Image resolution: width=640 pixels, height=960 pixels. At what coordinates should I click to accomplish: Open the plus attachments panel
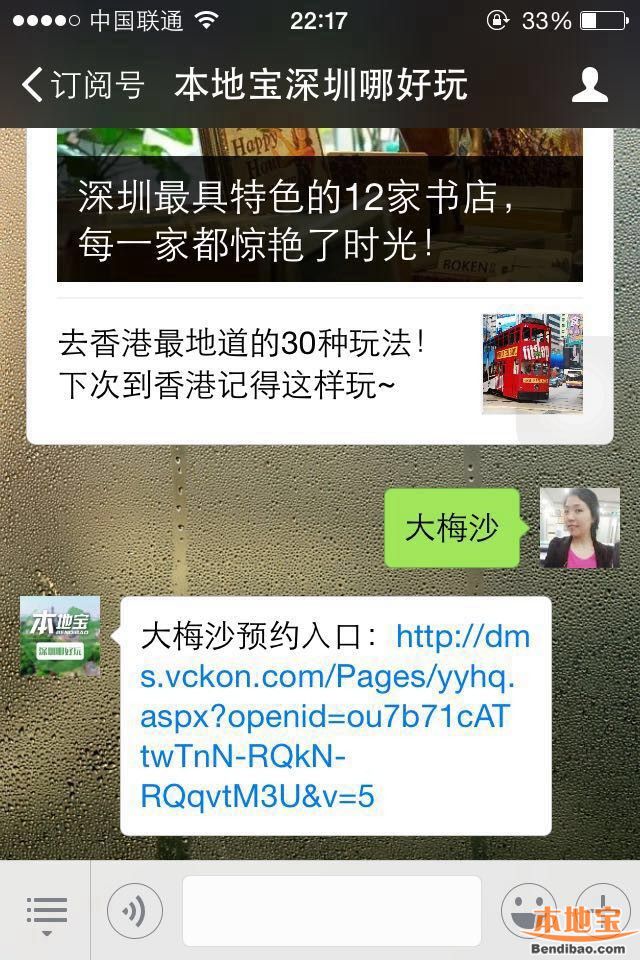[603, 905]
